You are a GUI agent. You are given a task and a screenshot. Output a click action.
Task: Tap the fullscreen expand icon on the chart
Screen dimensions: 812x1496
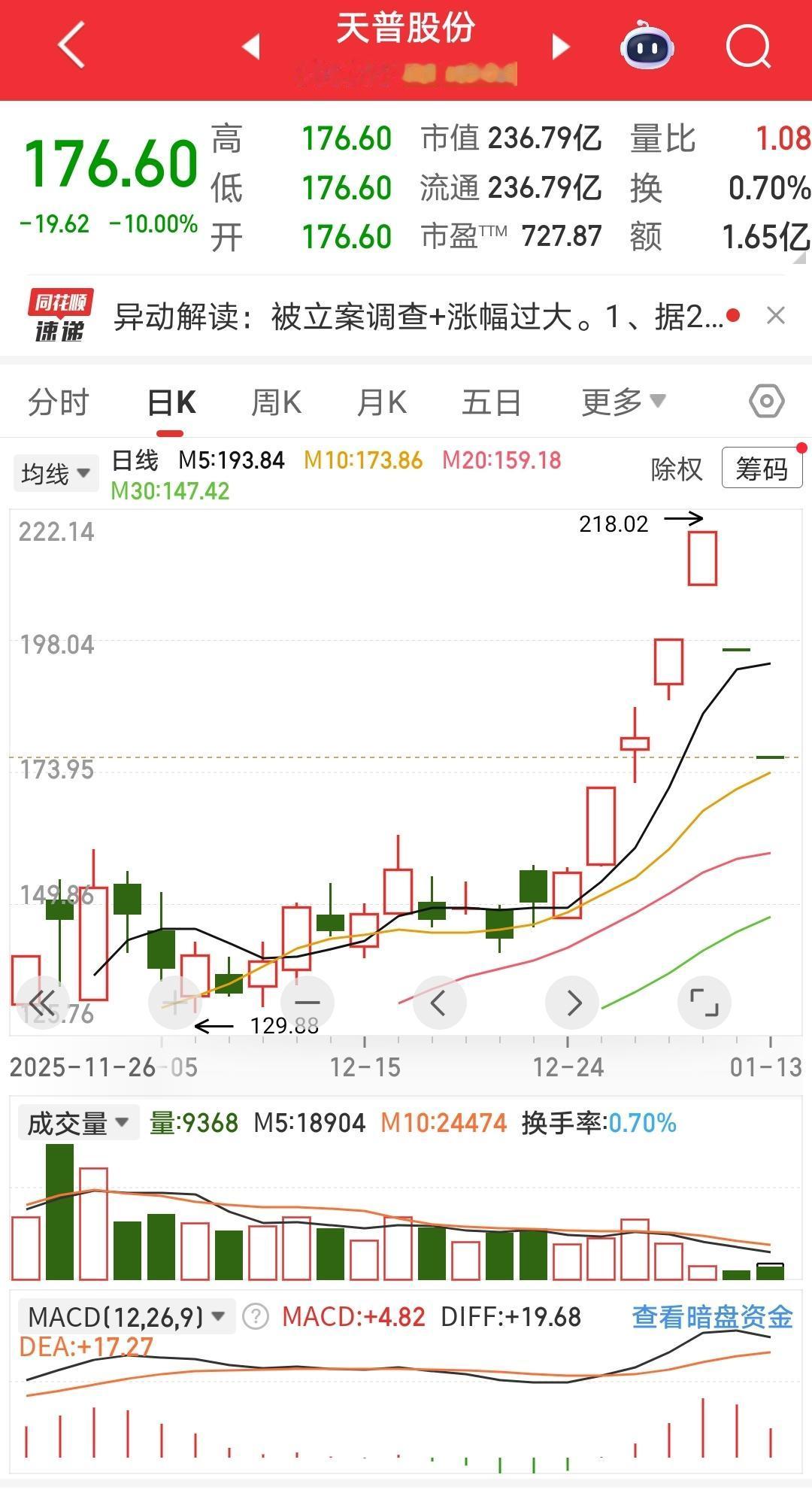click(x=704, y=1002)
